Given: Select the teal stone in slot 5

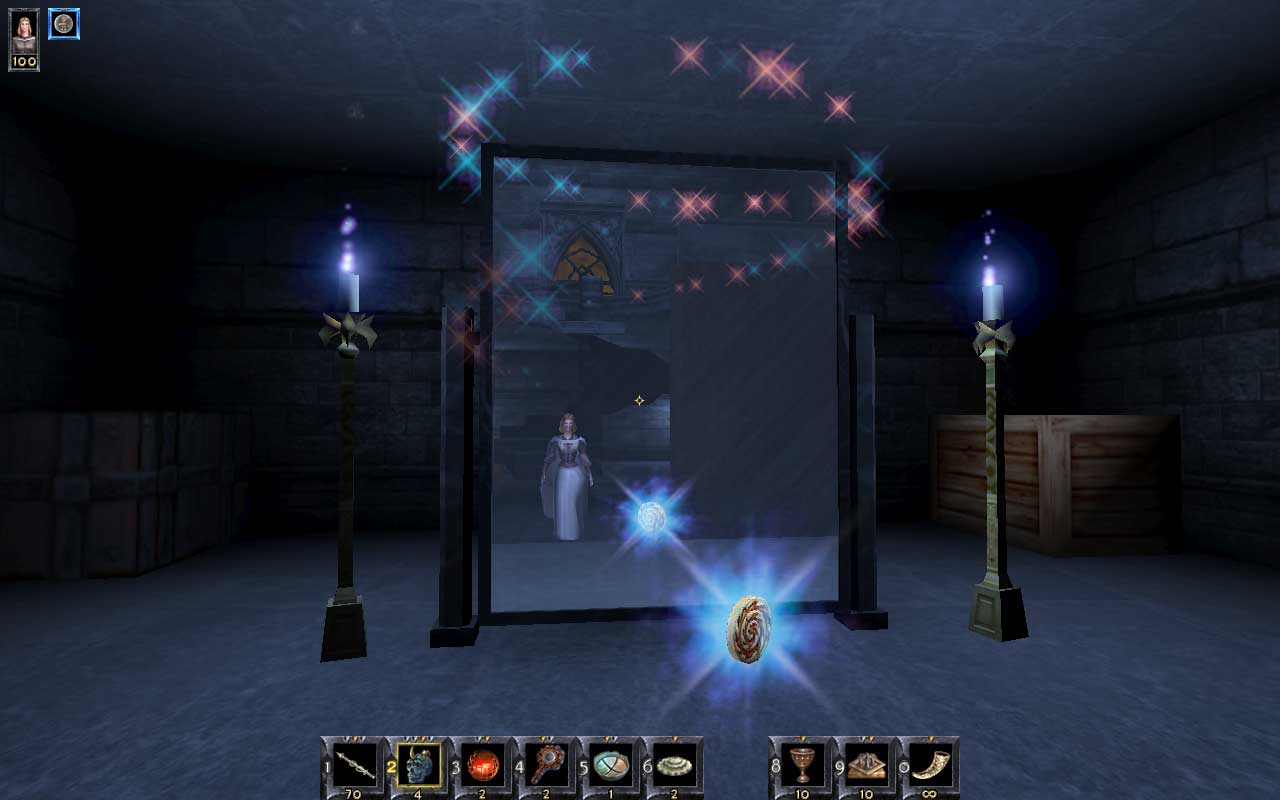Looking at the screenshot, I should pos(611,766).
